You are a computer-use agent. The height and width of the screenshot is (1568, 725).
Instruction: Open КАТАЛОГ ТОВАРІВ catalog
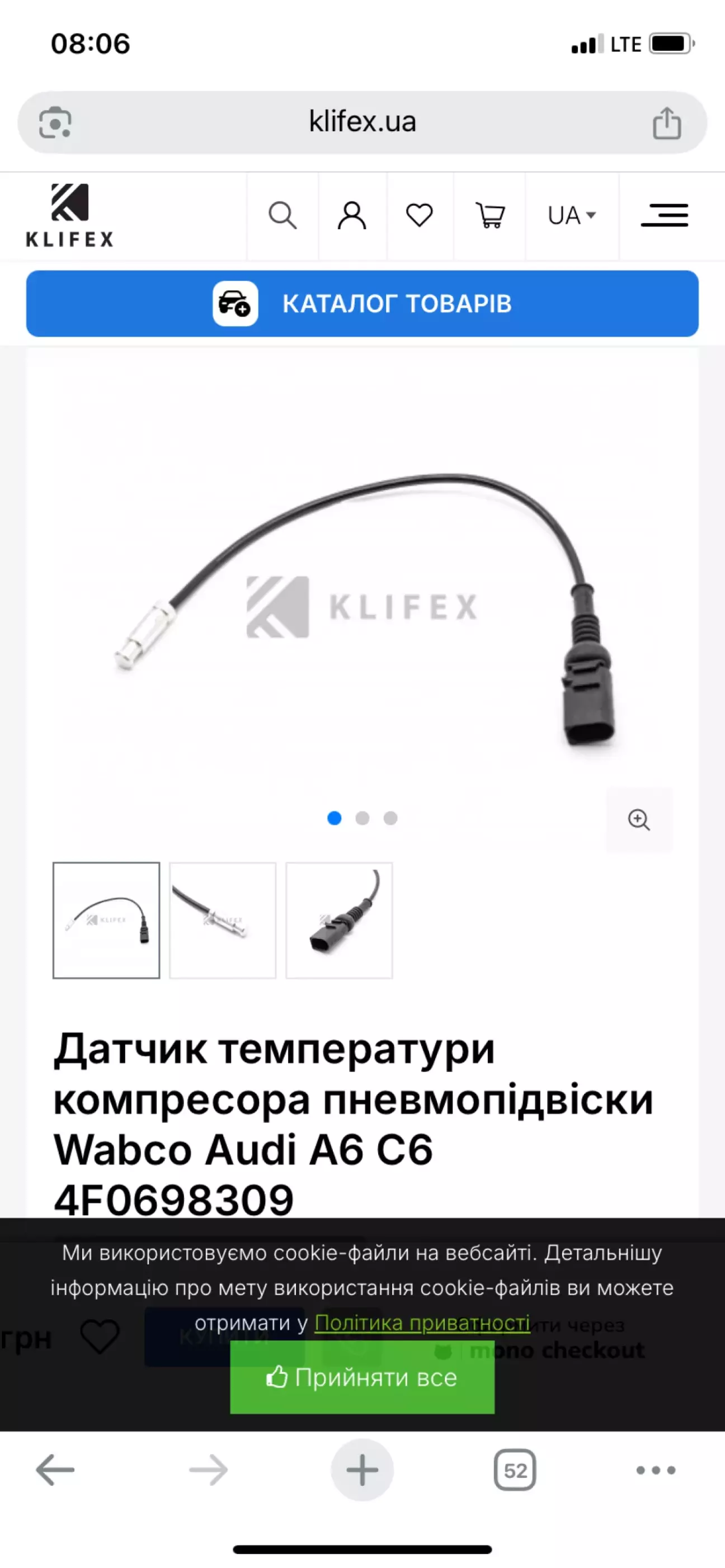pos(362,304)
